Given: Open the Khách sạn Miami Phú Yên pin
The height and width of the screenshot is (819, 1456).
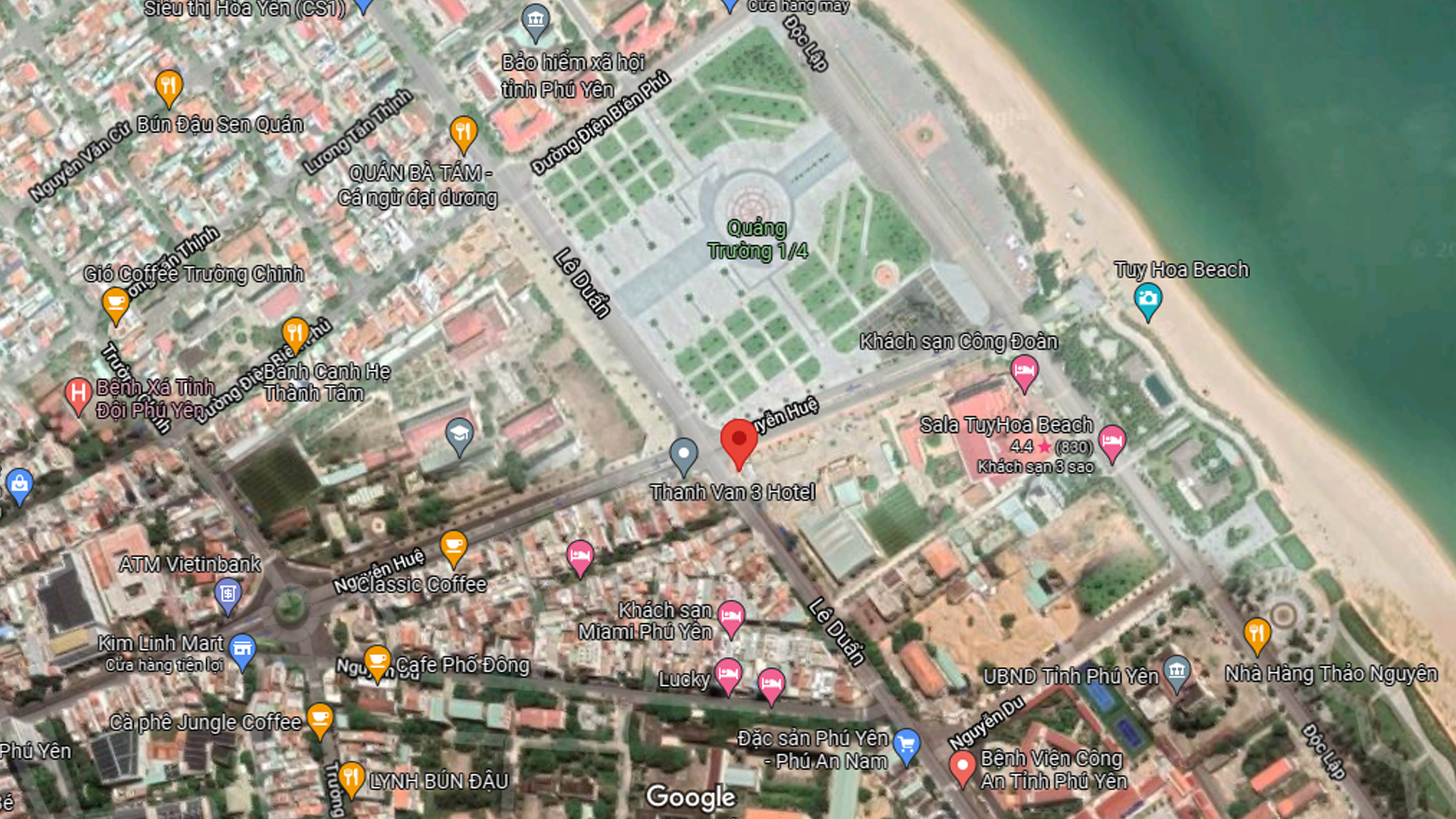Looking at the screenshot, I should (x=731, y=617).
